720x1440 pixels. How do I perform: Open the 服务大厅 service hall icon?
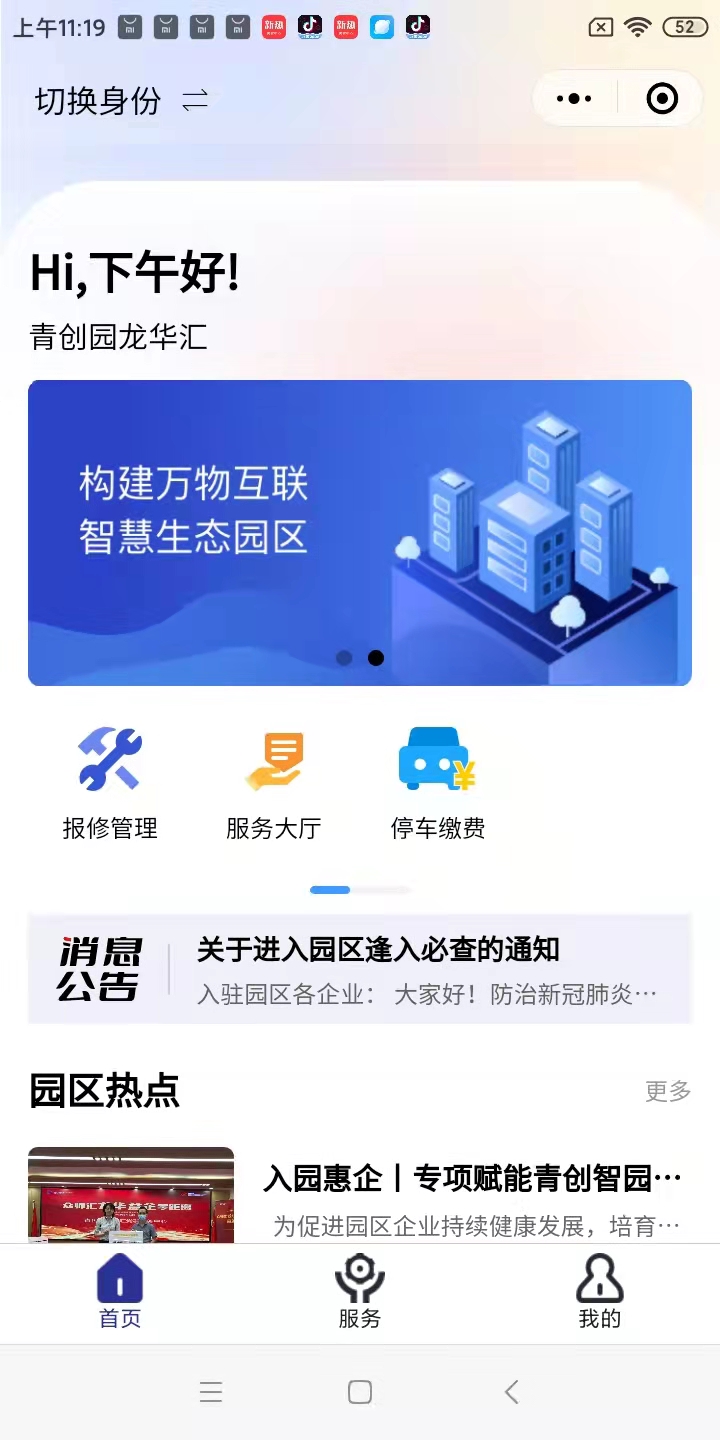click(273, 758)
